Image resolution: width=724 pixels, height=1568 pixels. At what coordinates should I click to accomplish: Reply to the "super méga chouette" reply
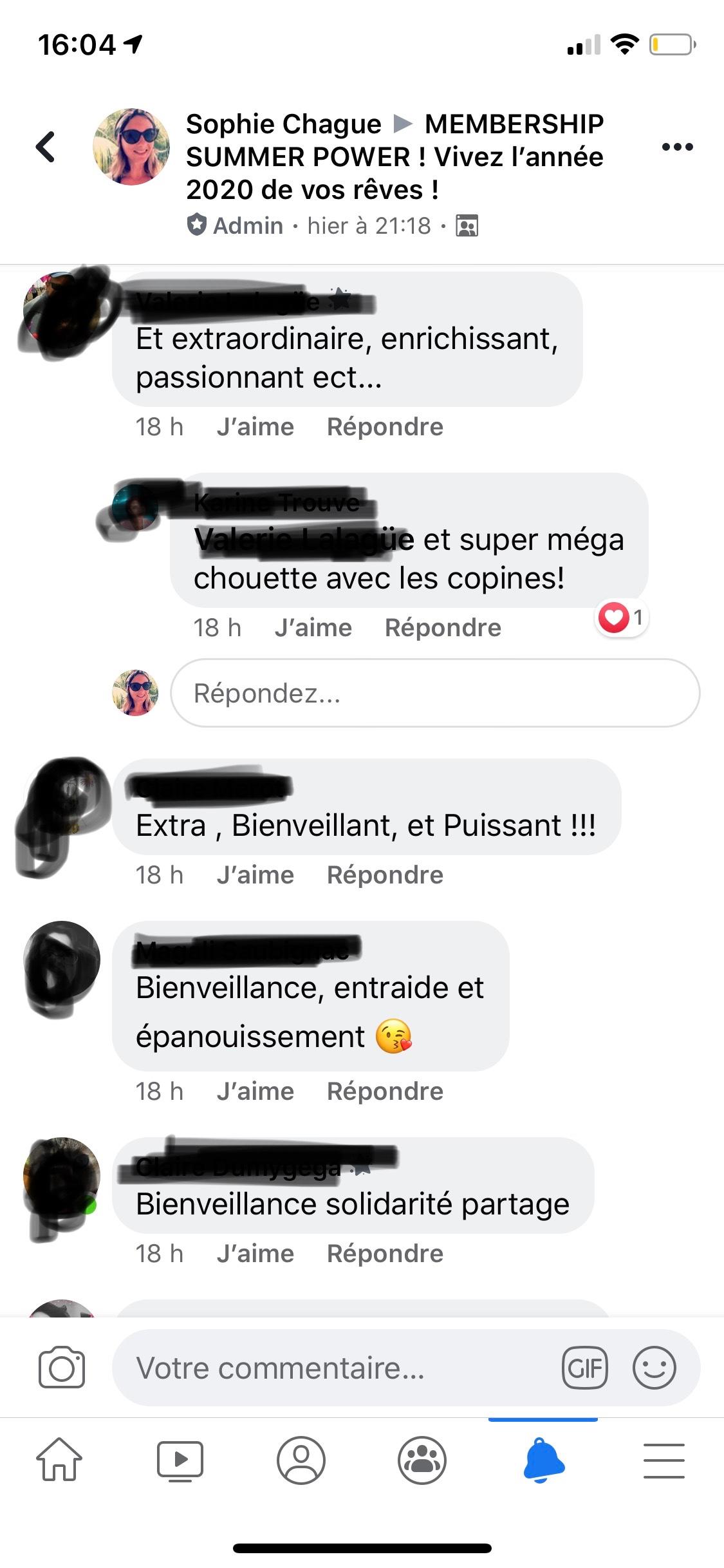click(x=443, y=628)
